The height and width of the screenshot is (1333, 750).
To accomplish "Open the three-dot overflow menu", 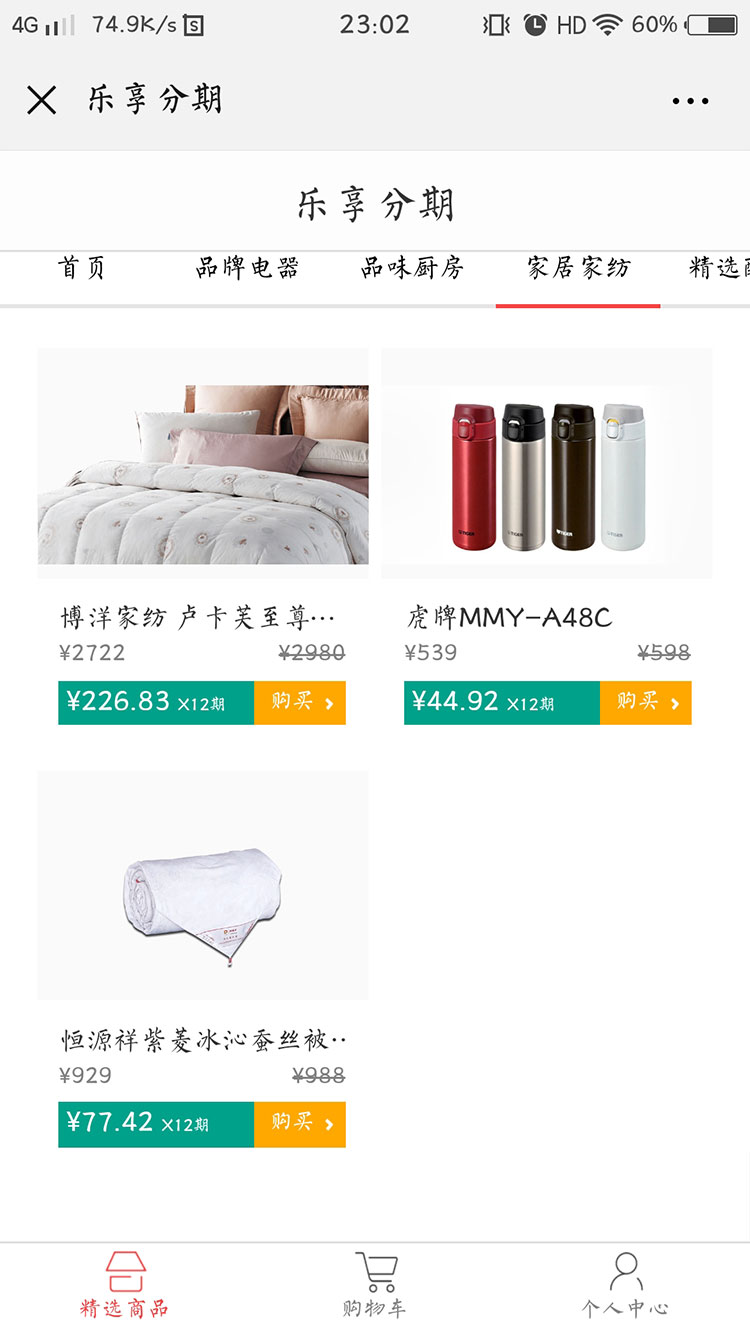I will tap(690, 100).
